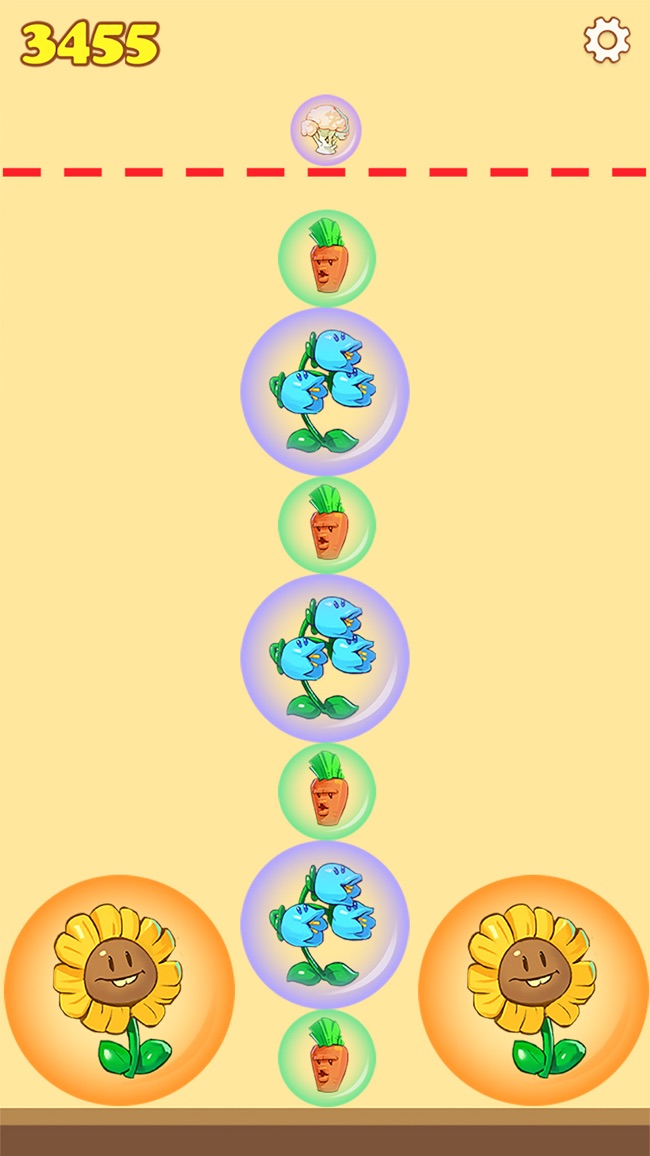Open the settings gear icon
This screenshot has width=650, height=1156.
607,40
